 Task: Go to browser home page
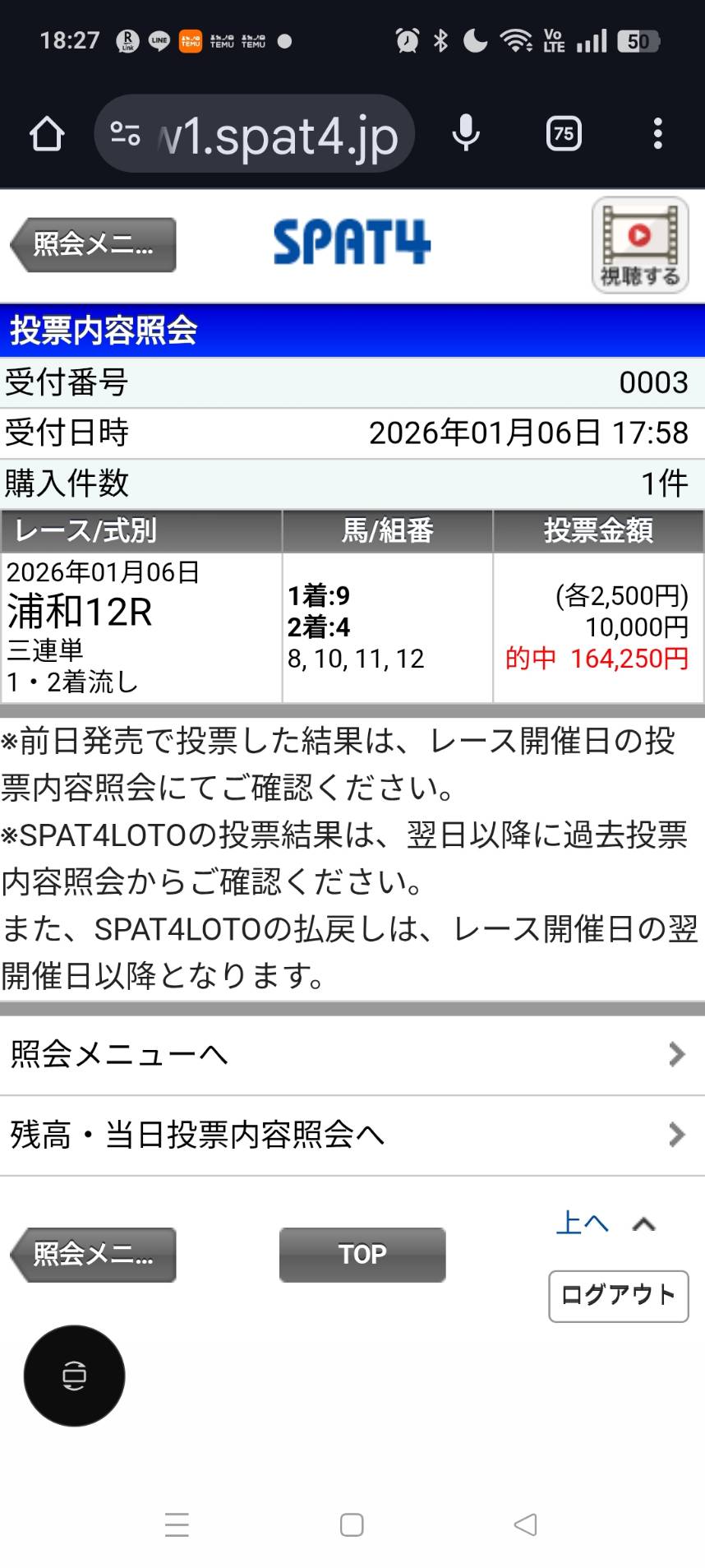pyautogui.click(x=47, y=134)
